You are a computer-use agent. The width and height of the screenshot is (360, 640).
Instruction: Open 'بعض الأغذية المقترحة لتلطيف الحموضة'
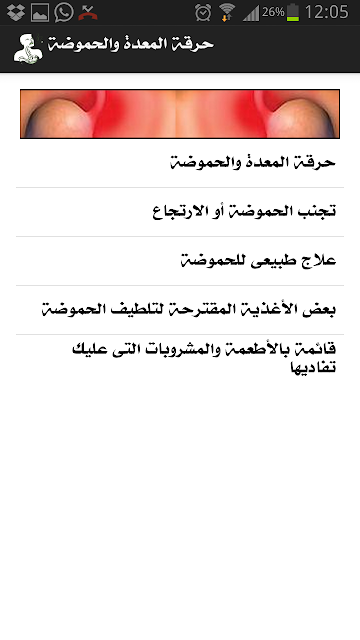[180, 310]
